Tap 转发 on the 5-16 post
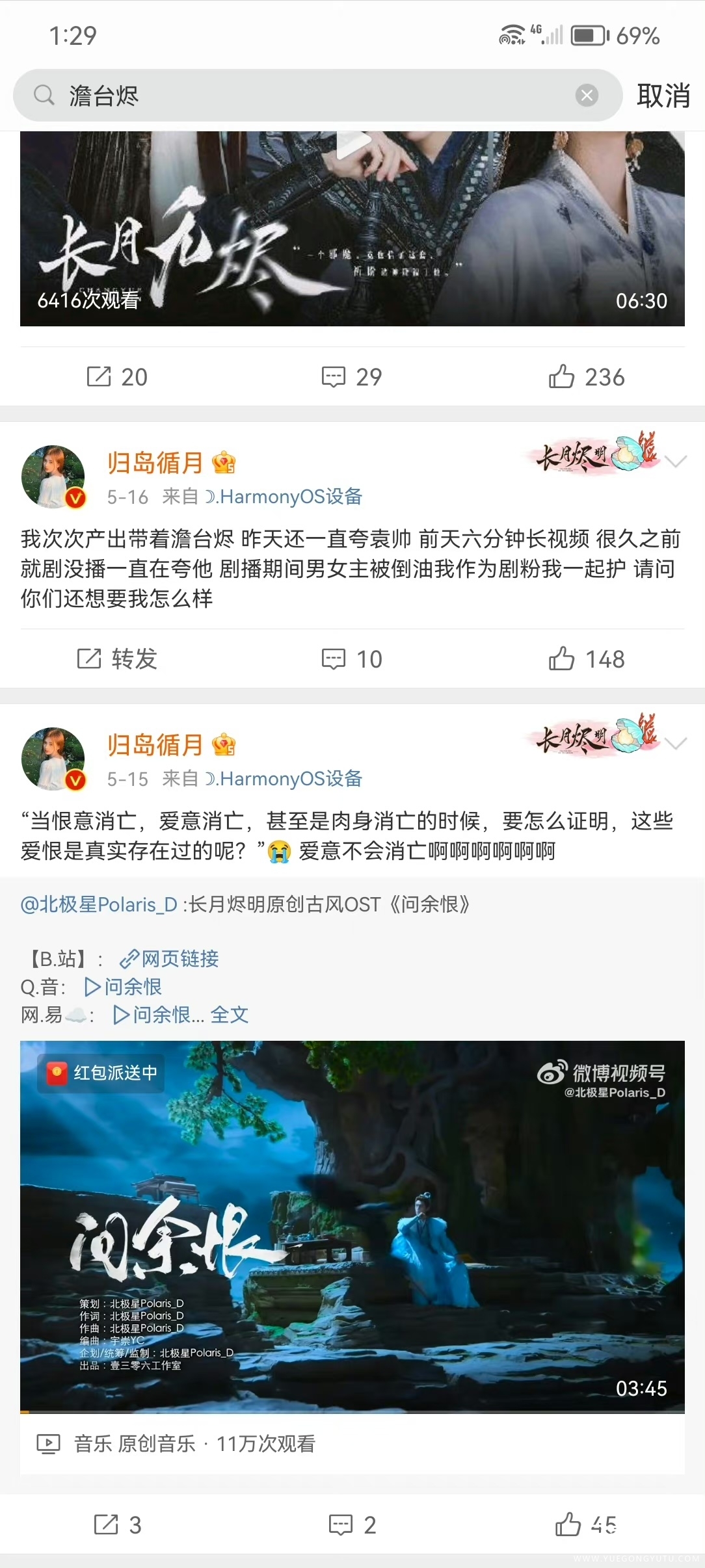Viewport: 705px width, 1568px height. pos(118,659)
